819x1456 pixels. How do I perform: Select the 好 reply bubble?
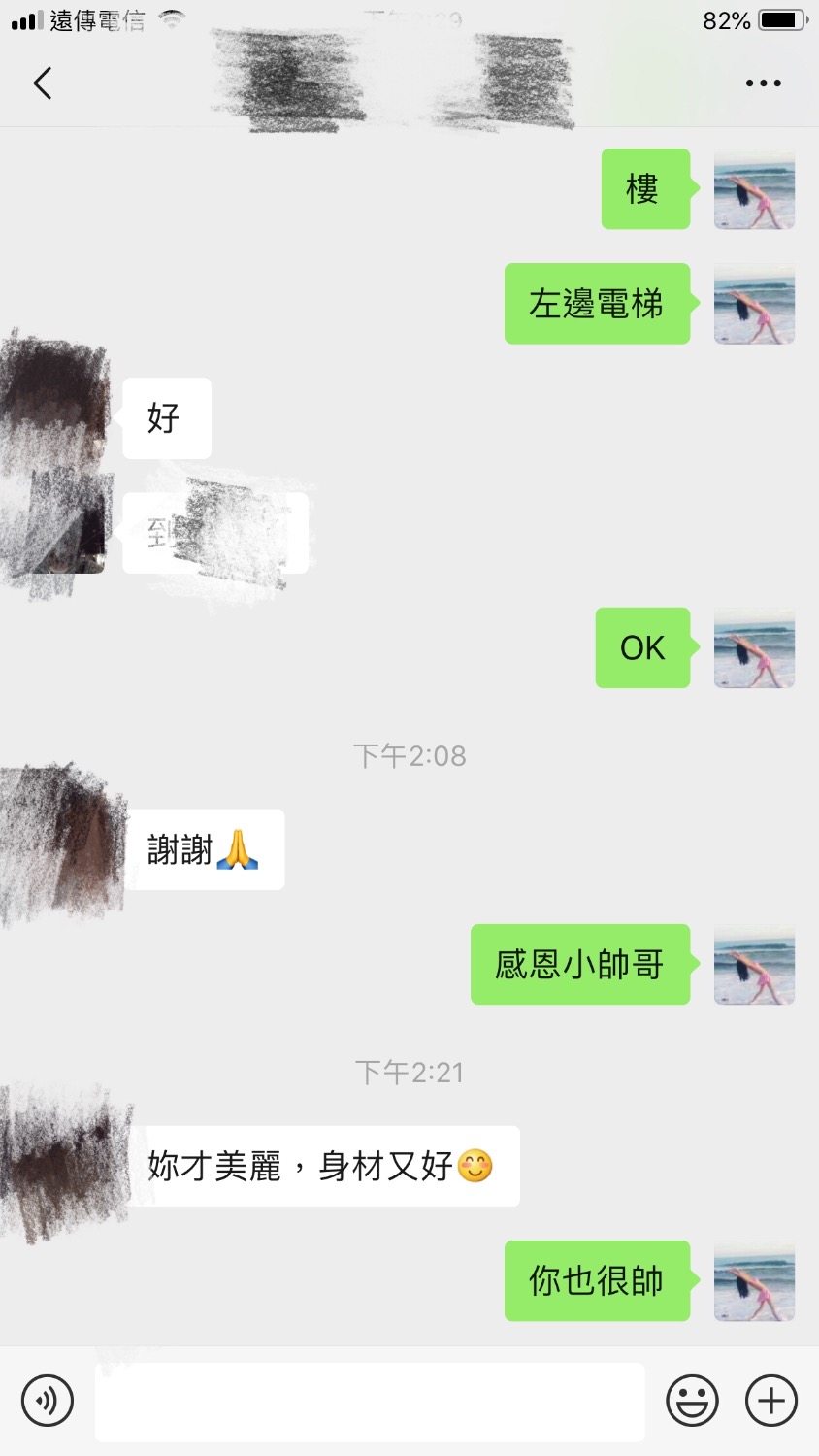(x=166, y=418)
